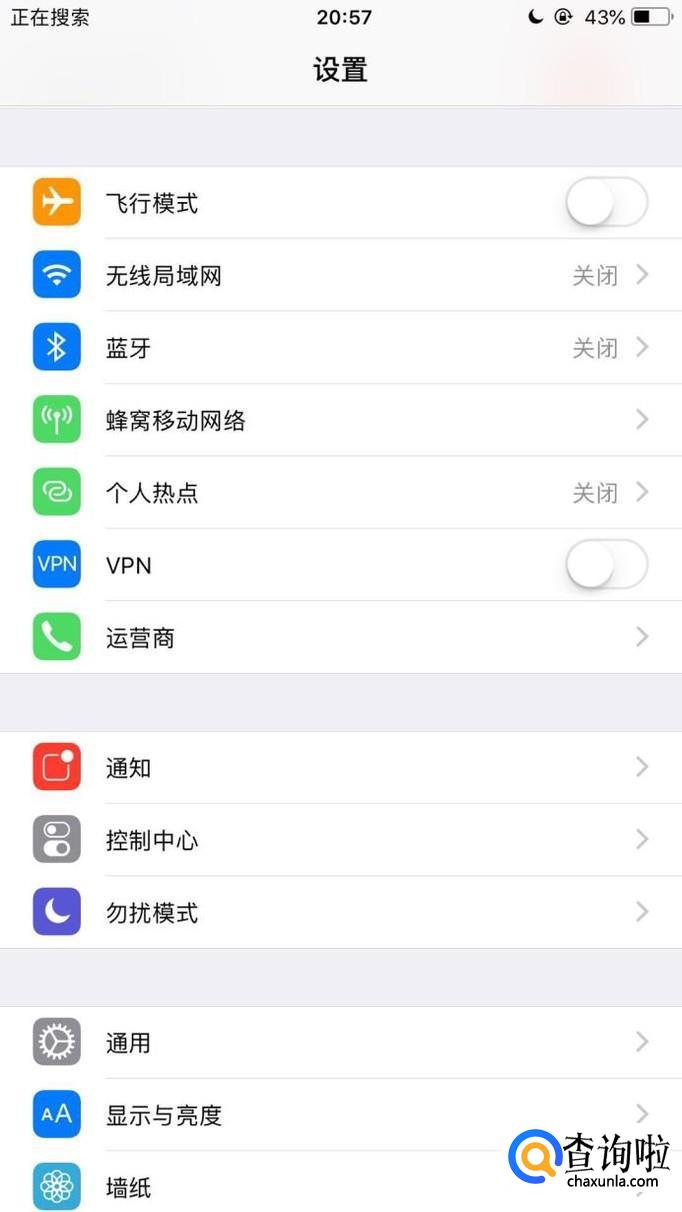Open 无线局域网 settings
The width and height of the screenshot is (682, 1212).
click(340, 275)
